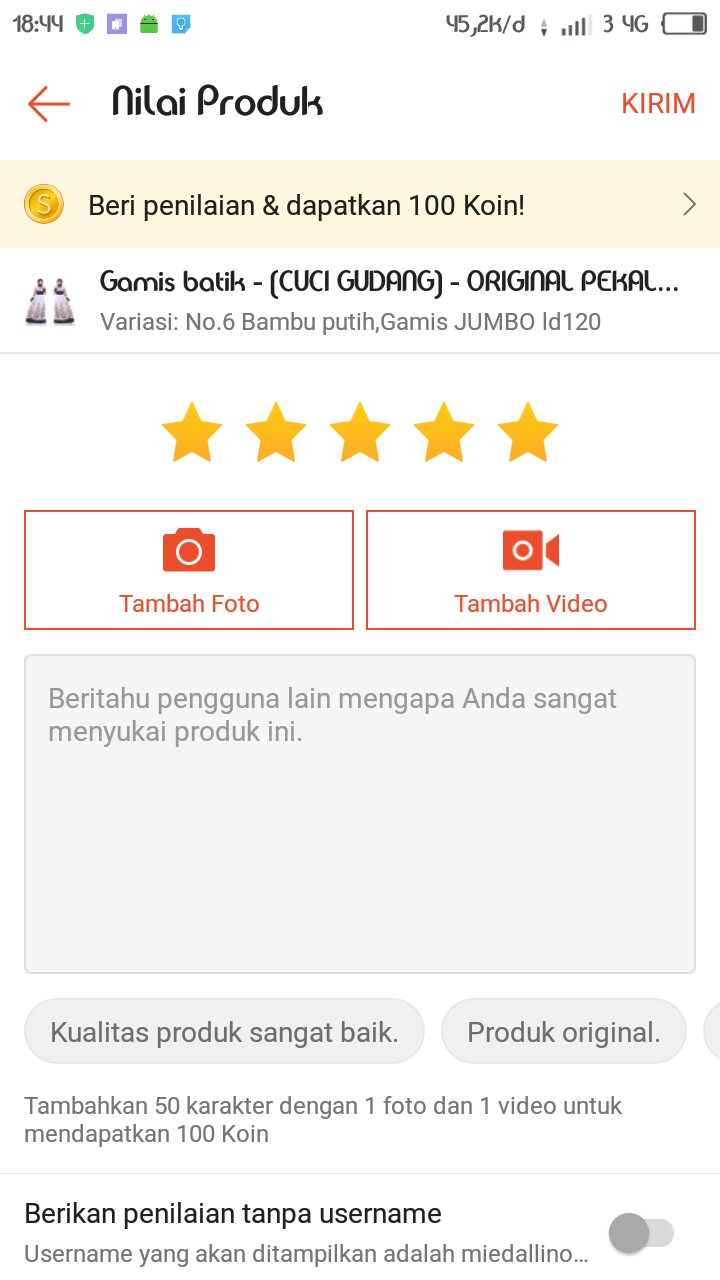Screen dimensions: 720x1280
Task: Submit the review with KIRIM
Action: pos(658,103)
